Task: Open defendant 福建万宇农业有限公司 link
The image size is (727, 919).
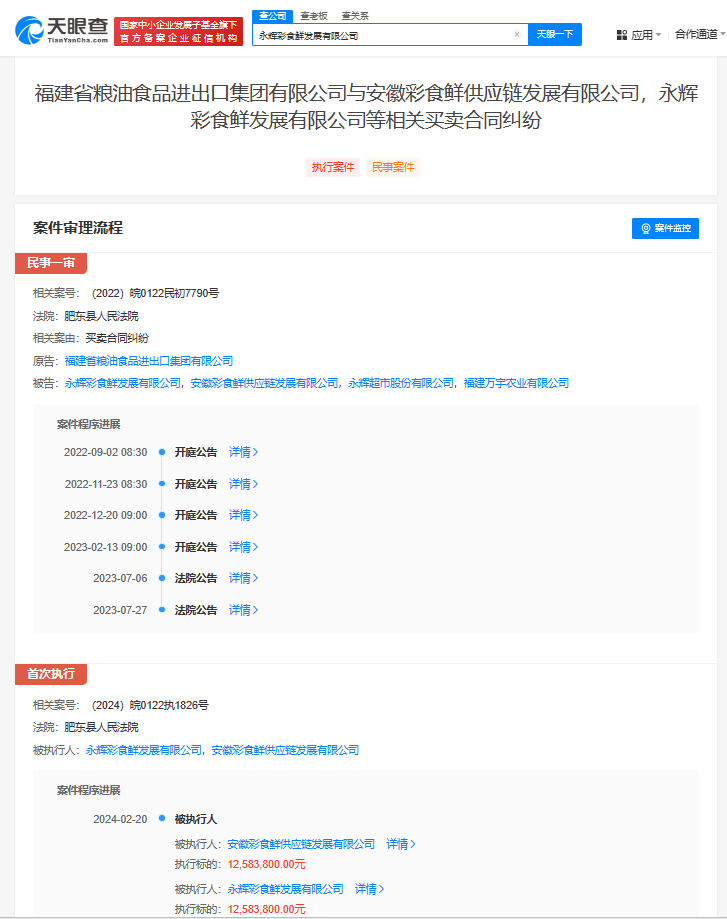Action: coord(516,383)
